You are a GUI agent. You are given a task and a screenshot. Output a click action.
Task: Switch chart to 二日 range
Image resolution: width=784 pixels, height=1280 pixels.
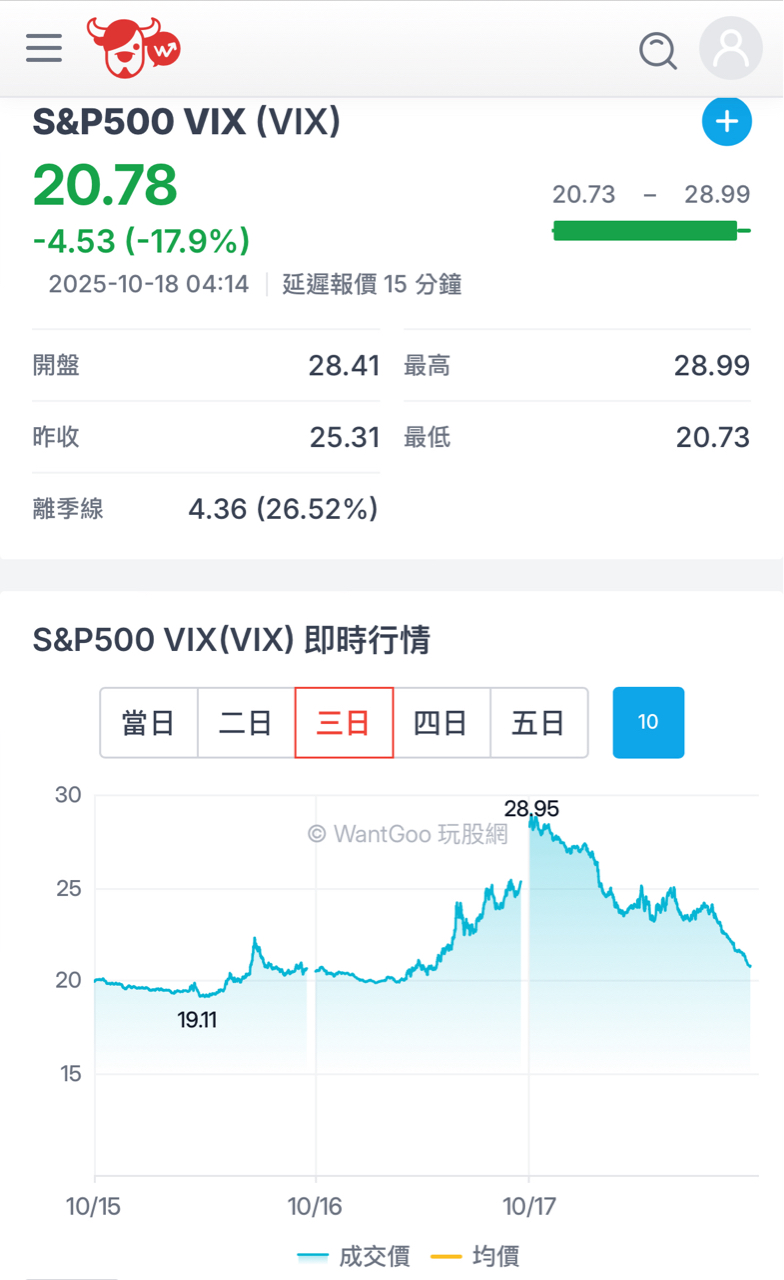click(x=246, y=722)
